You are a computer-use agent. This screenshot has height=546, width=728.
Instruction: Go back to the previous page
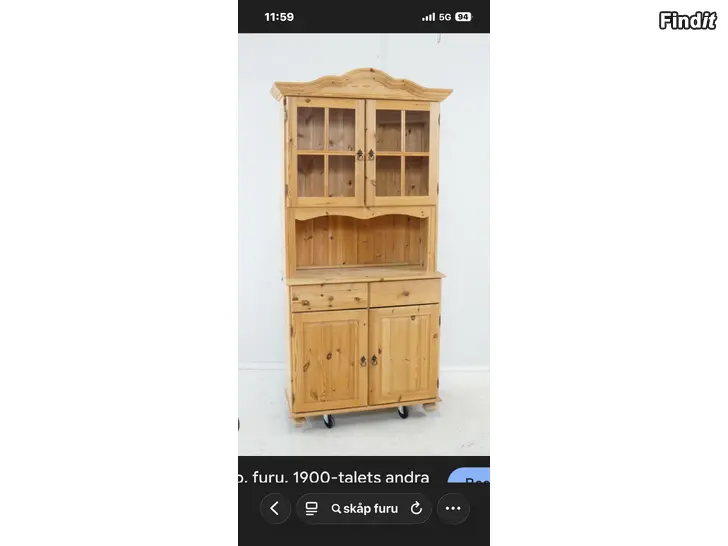pyautogui.click(x=275, y=508)
